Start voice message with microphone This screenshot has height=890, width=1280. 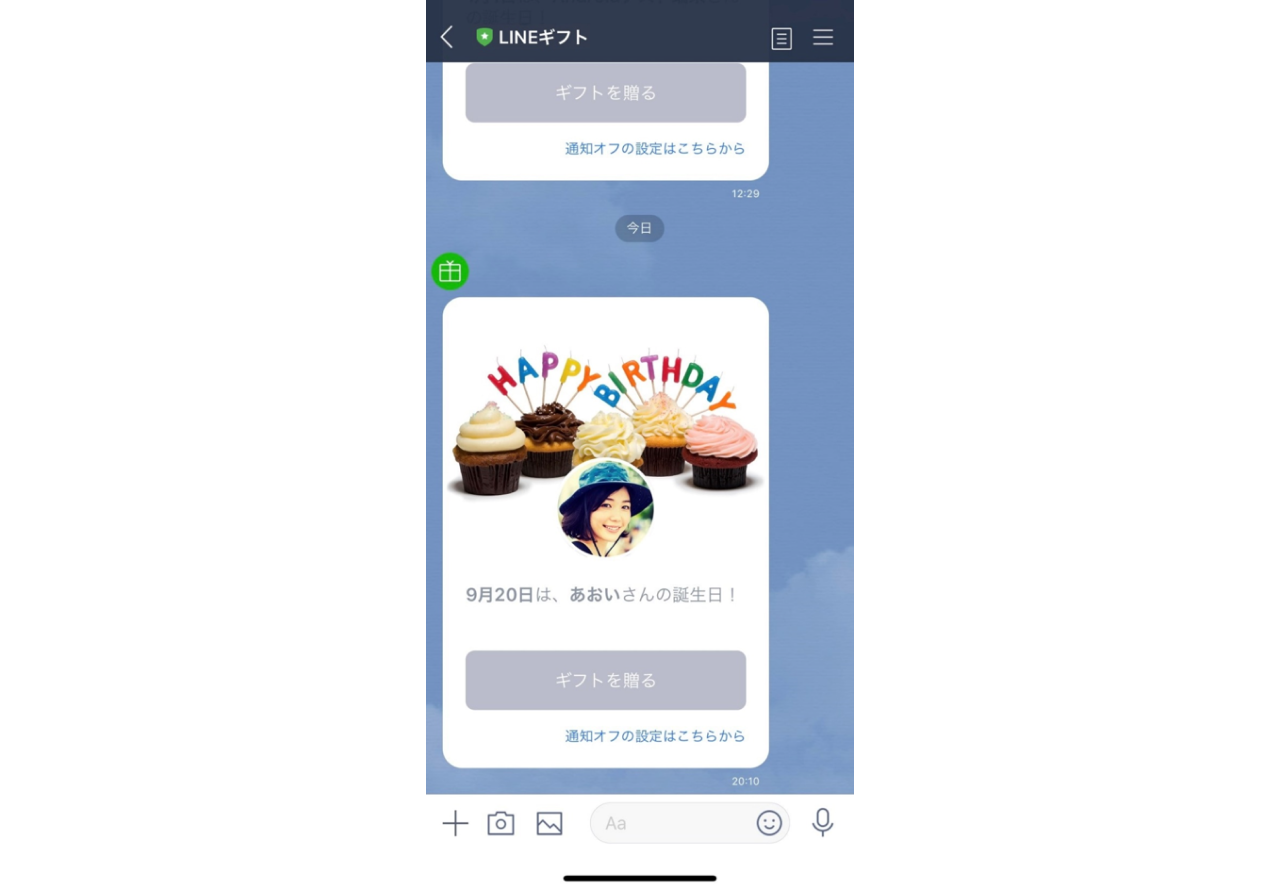pyautogui.click(x=822, y=823)
